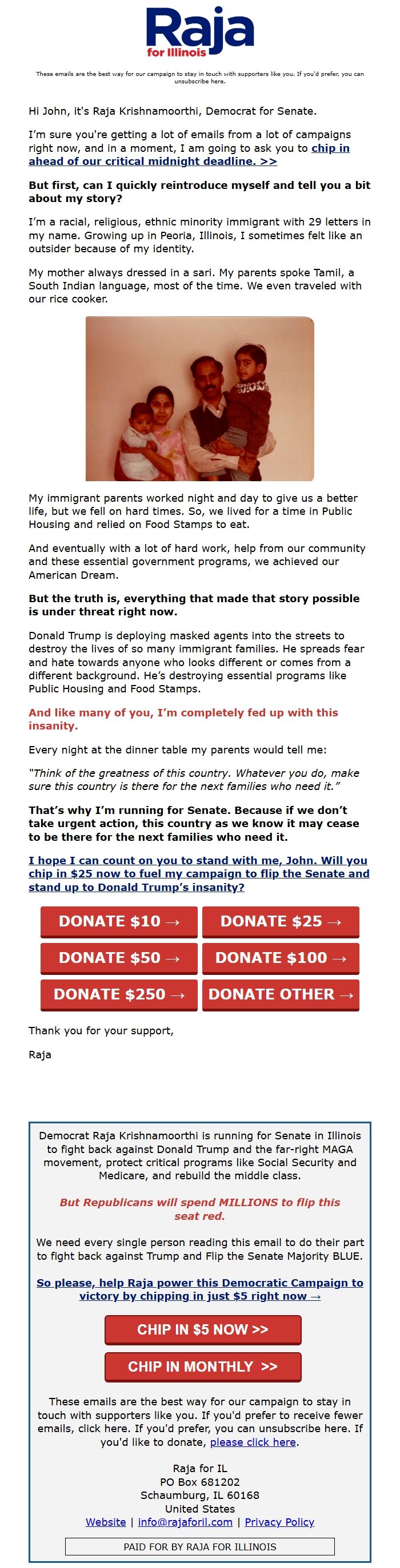Open the 'chipping in just $5' link
This screenshot has width=400, height=1568.
tap(200, 1289)
